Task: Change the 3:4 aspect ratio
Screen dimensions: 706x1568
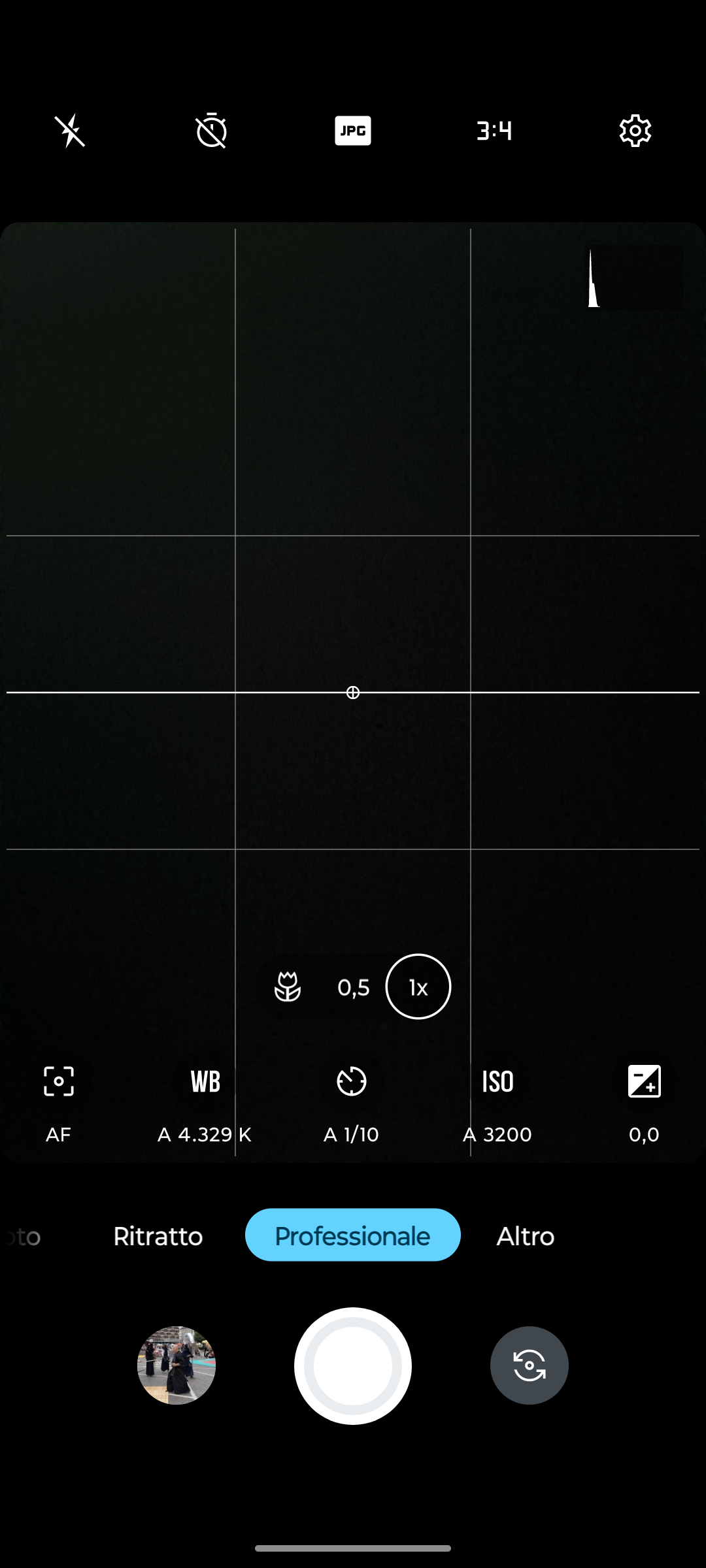Action: [494, 131]
